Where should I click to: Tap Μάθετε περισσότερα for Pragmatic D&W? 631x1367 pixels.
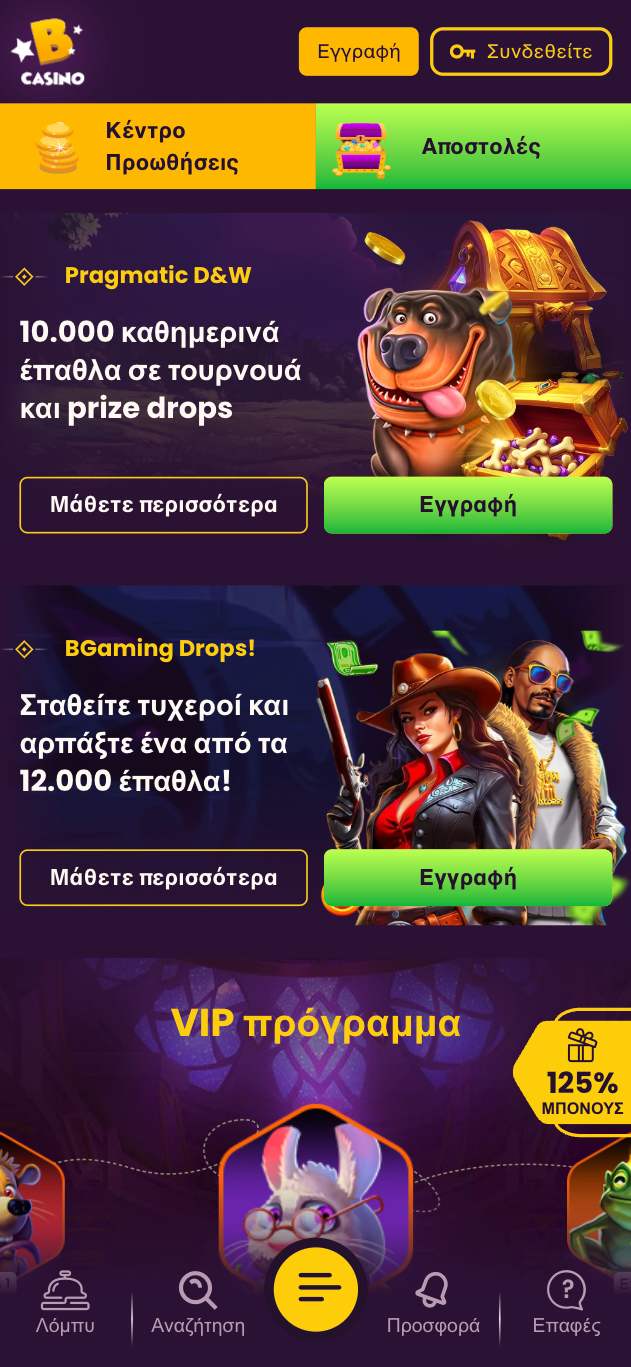coord(163,505)
